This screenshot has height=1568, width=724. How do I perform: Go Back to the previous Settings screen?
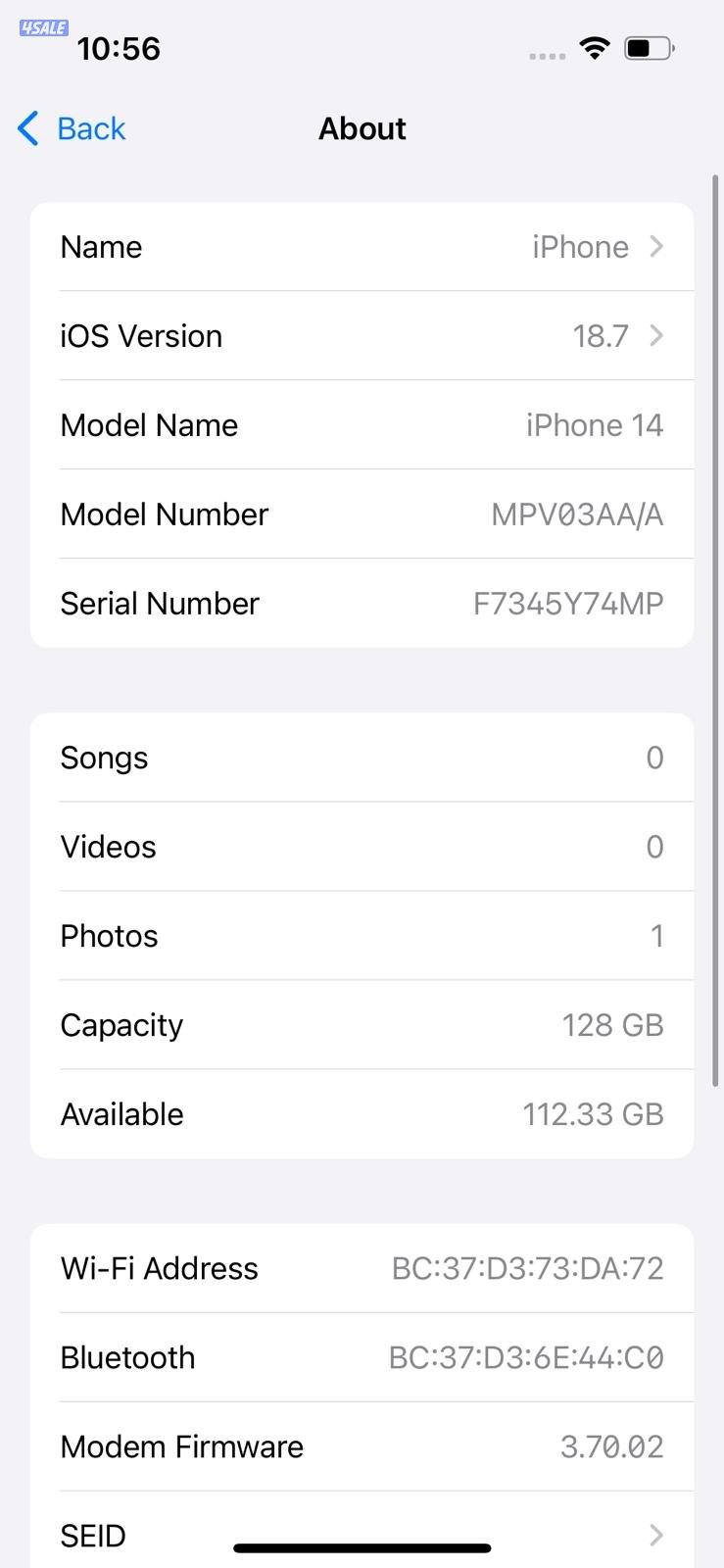coord(91,128)
